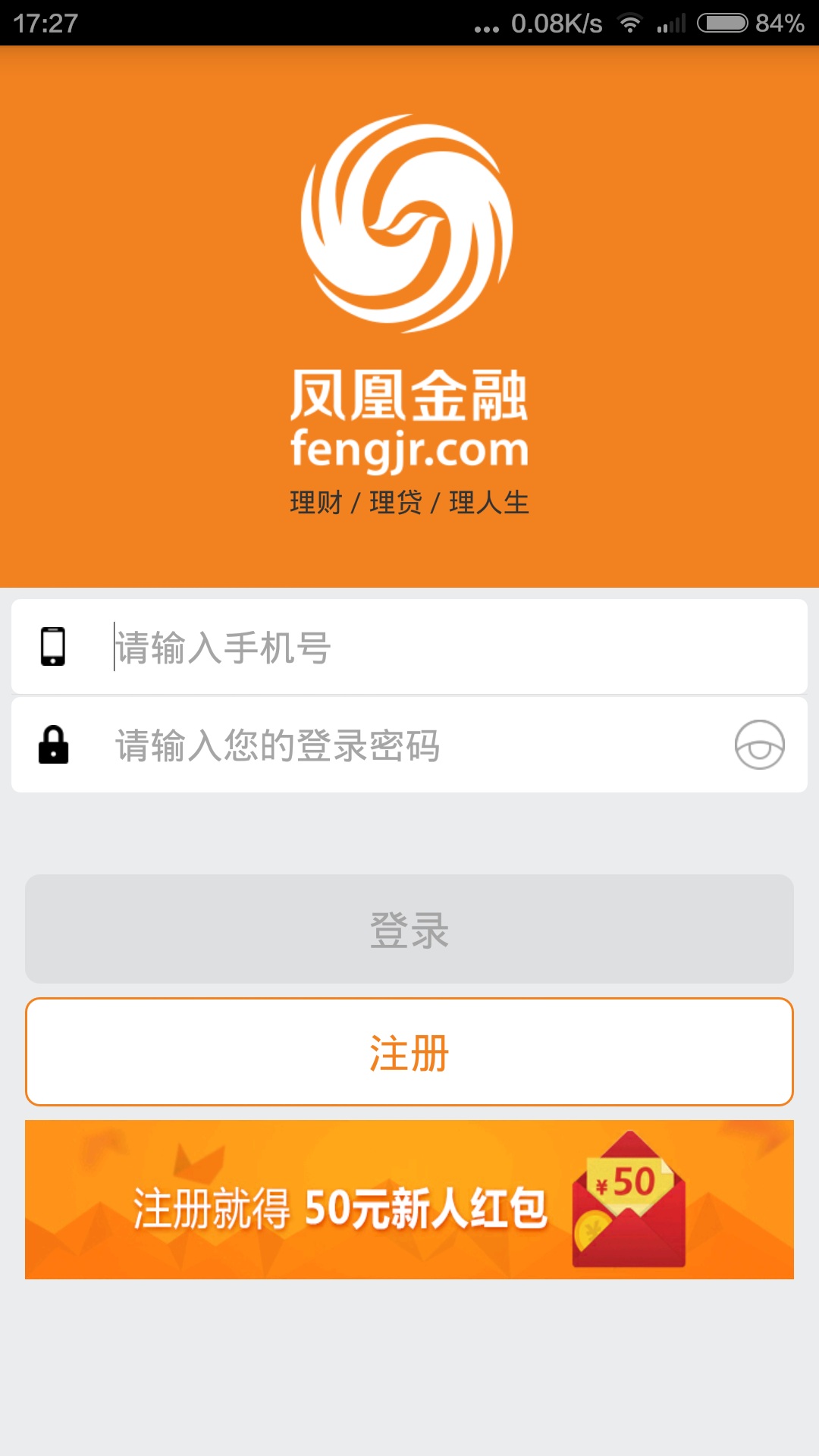The height and width of the screenshot is (1456, 819).
Task: Toggle password visibility eye icon
Action: tap(759, 745)
